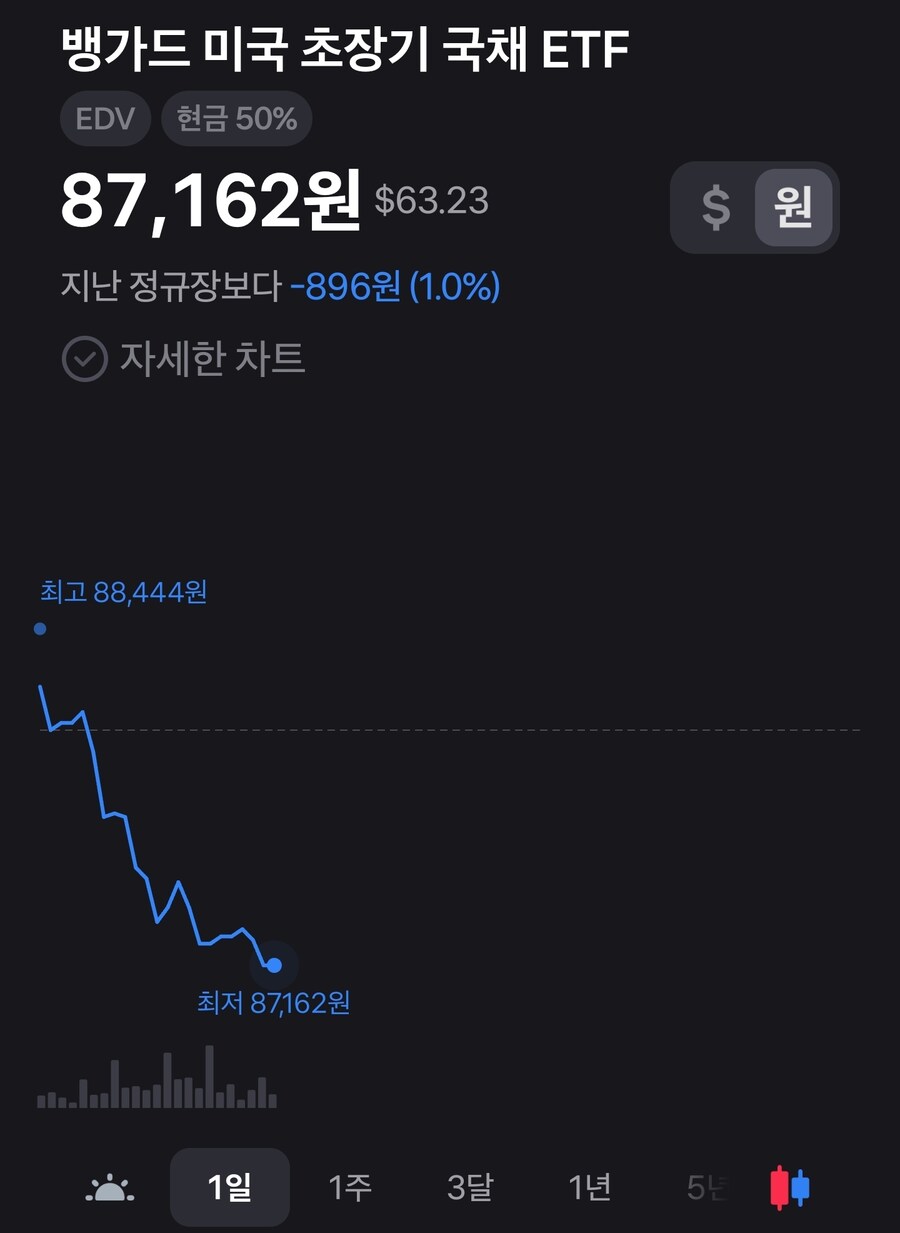Click the dollar sign in the currency switcher
Screen dimensions: 900x1233
tap(714, 208)
